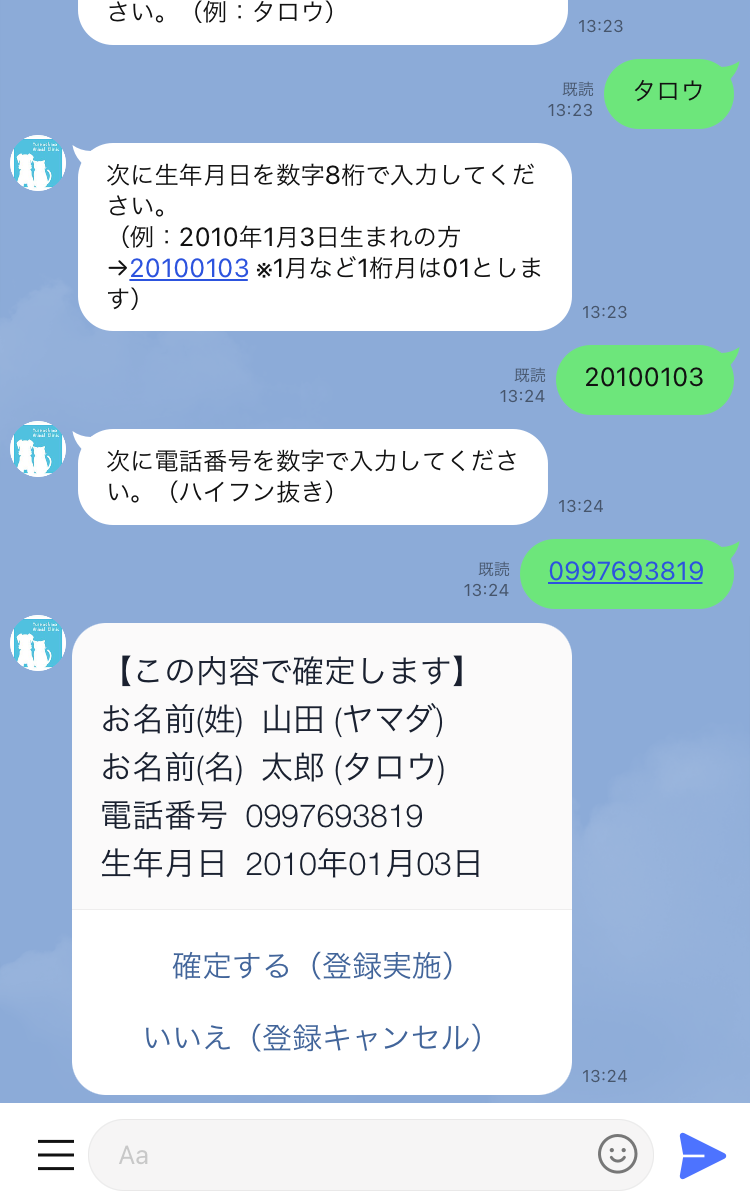Focus the Aa message input field
Screen dimensions: 750x1204
coord(371,1155)
